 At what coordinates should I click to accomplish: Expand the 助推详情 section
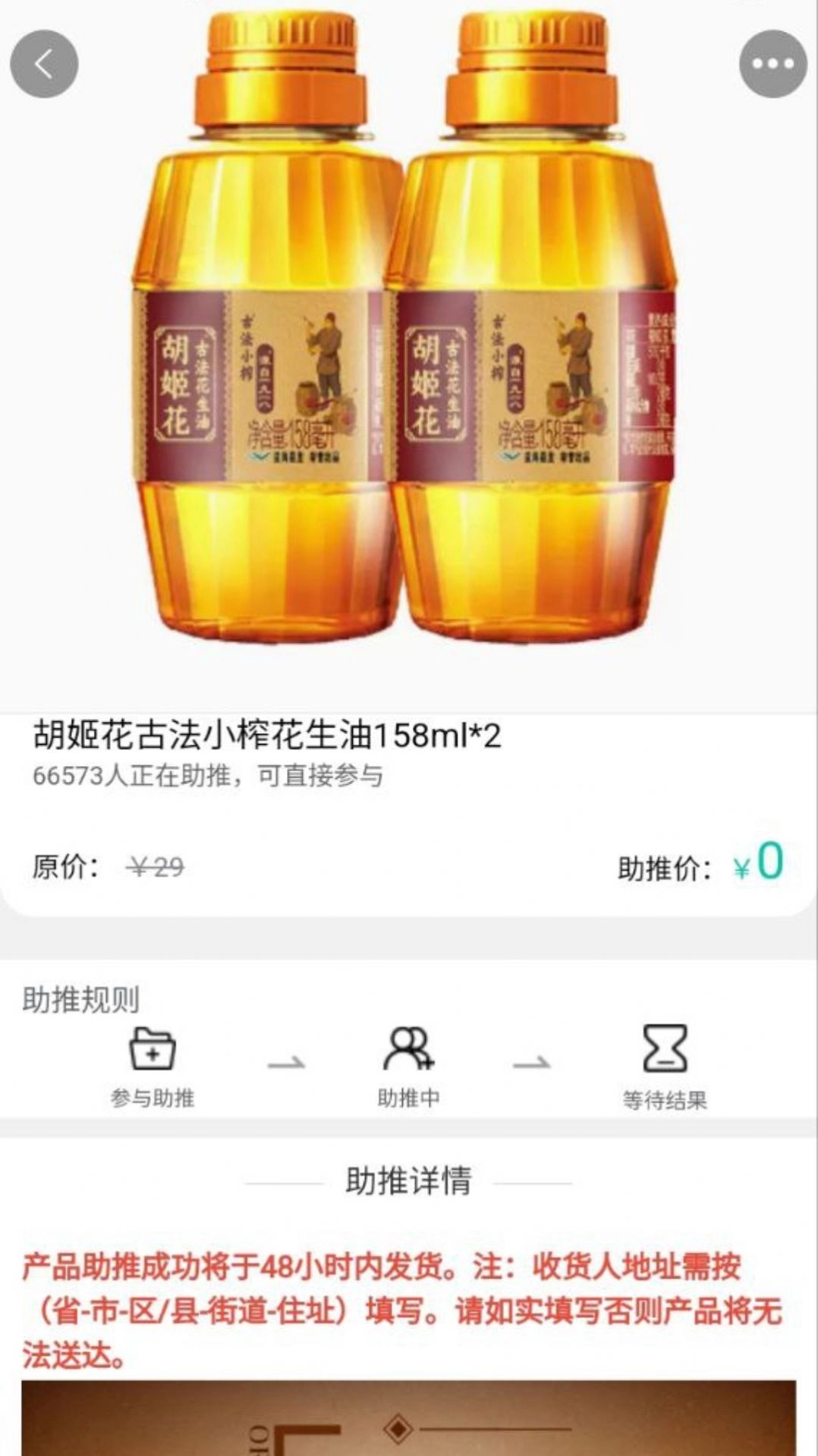pyautogui.click(x=409, y=1181)
